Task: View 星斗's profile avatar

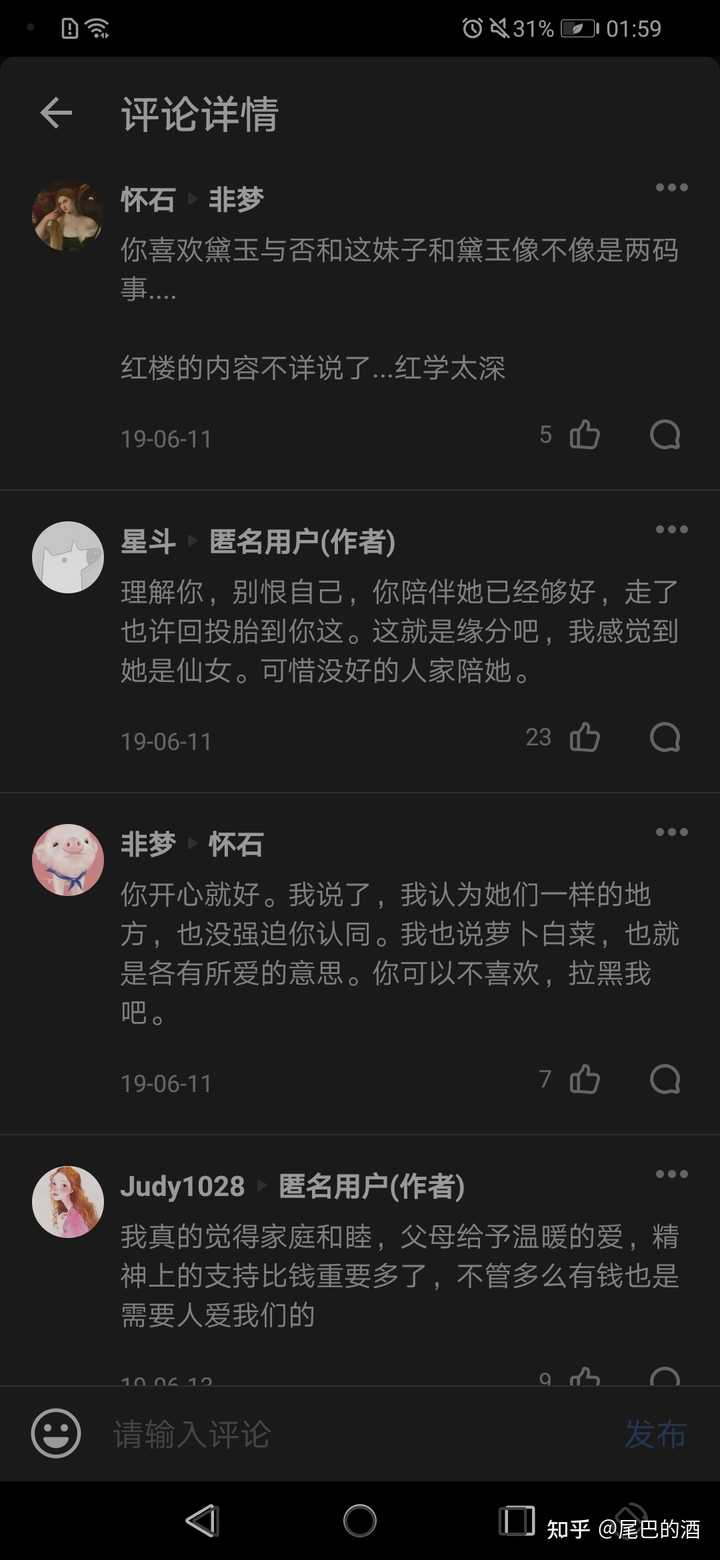Action: pos(68,557)
